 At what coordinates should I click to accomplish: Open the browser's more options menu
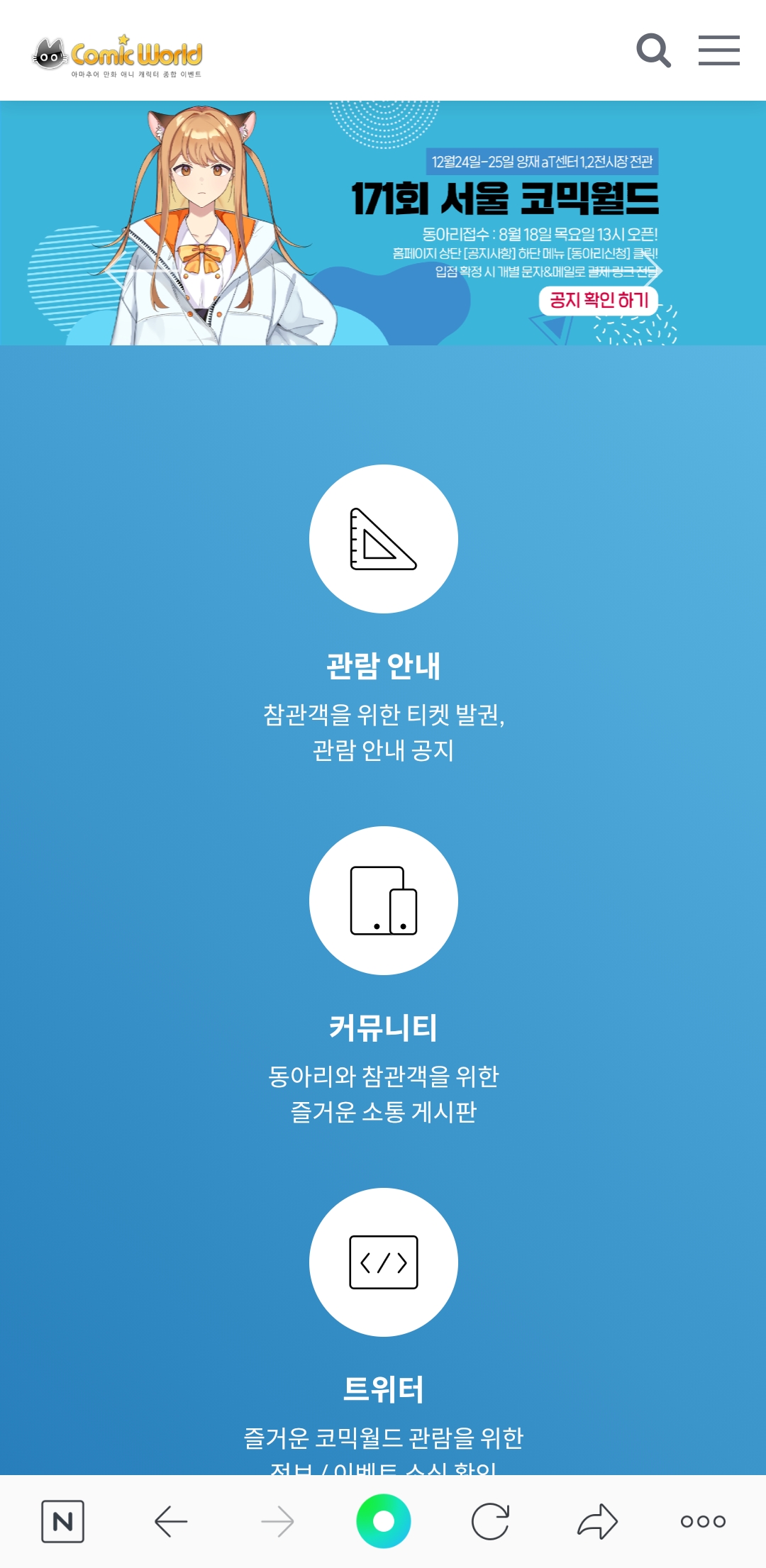tap(703, 1521)
